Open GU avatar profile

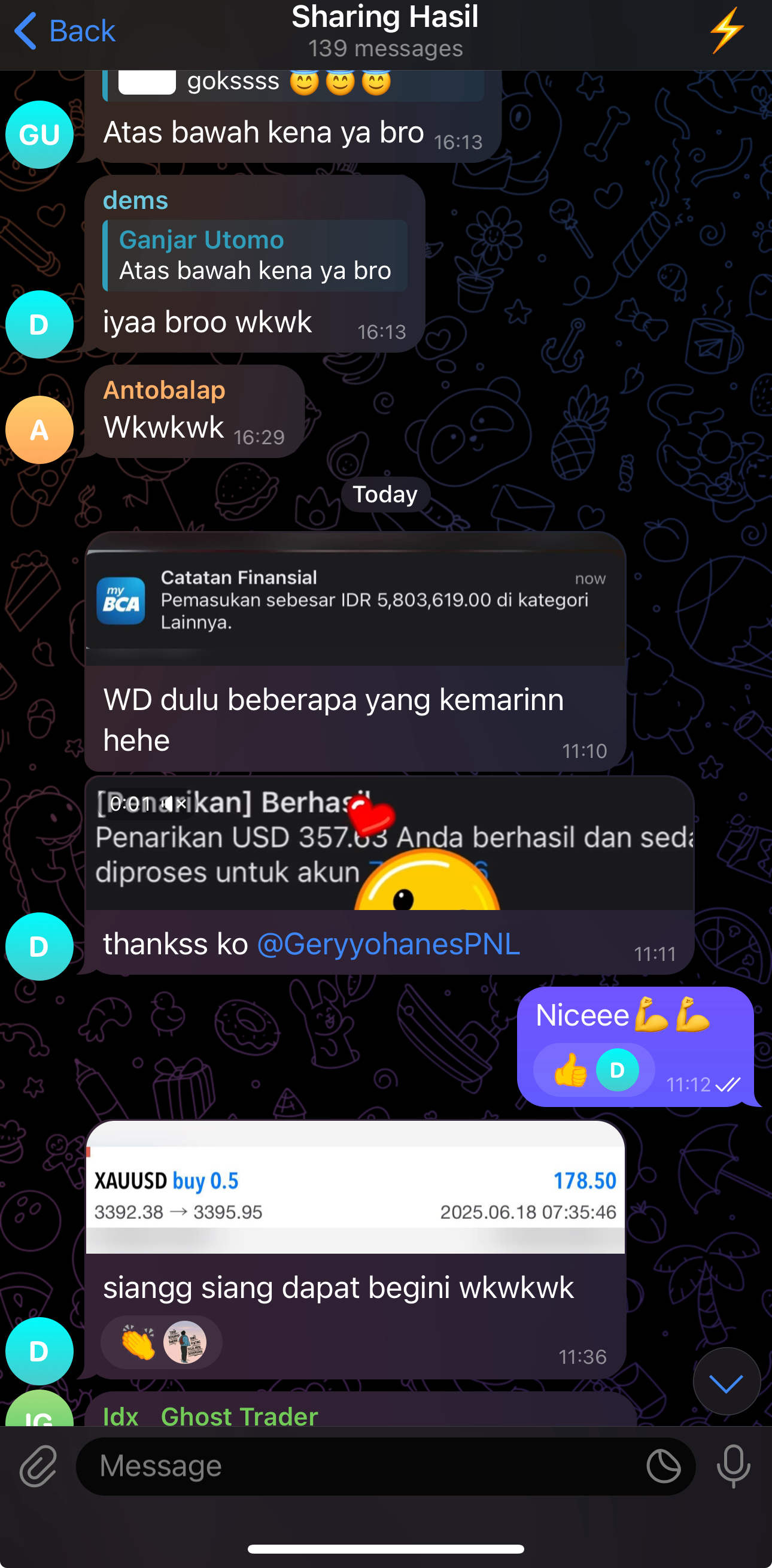click(39, 135)
